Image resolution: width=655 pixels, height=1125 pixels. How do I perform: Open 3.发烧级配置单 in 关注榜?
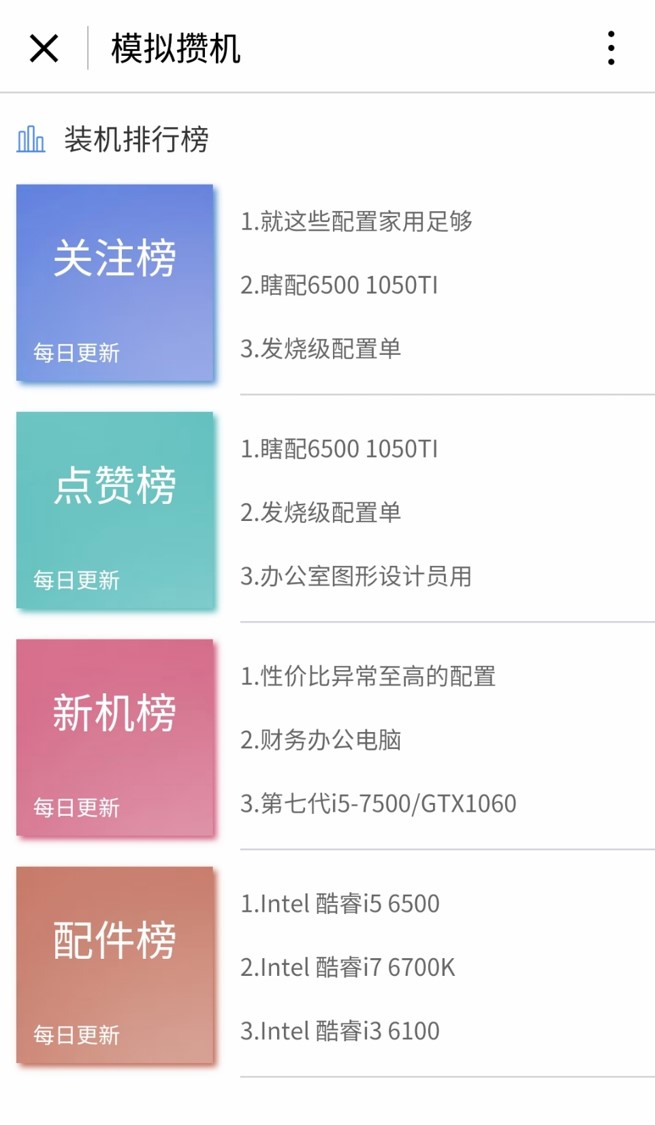321,349
